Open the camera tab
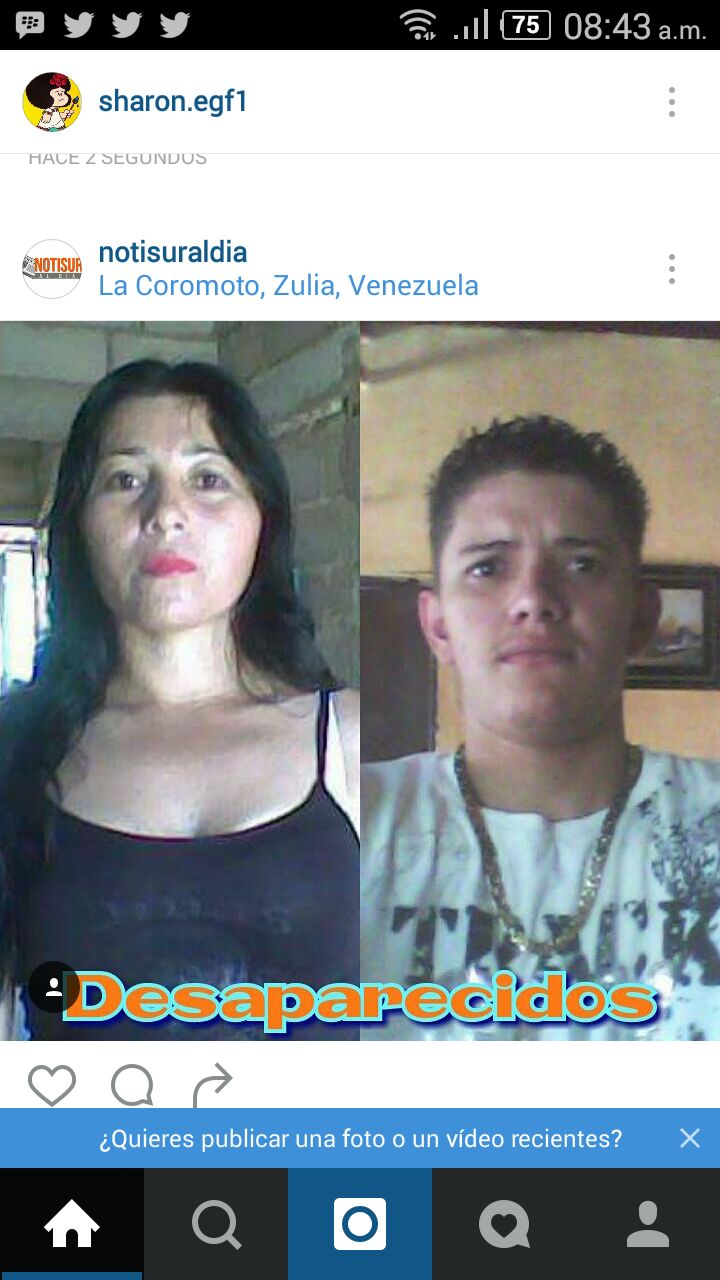 360,1224
